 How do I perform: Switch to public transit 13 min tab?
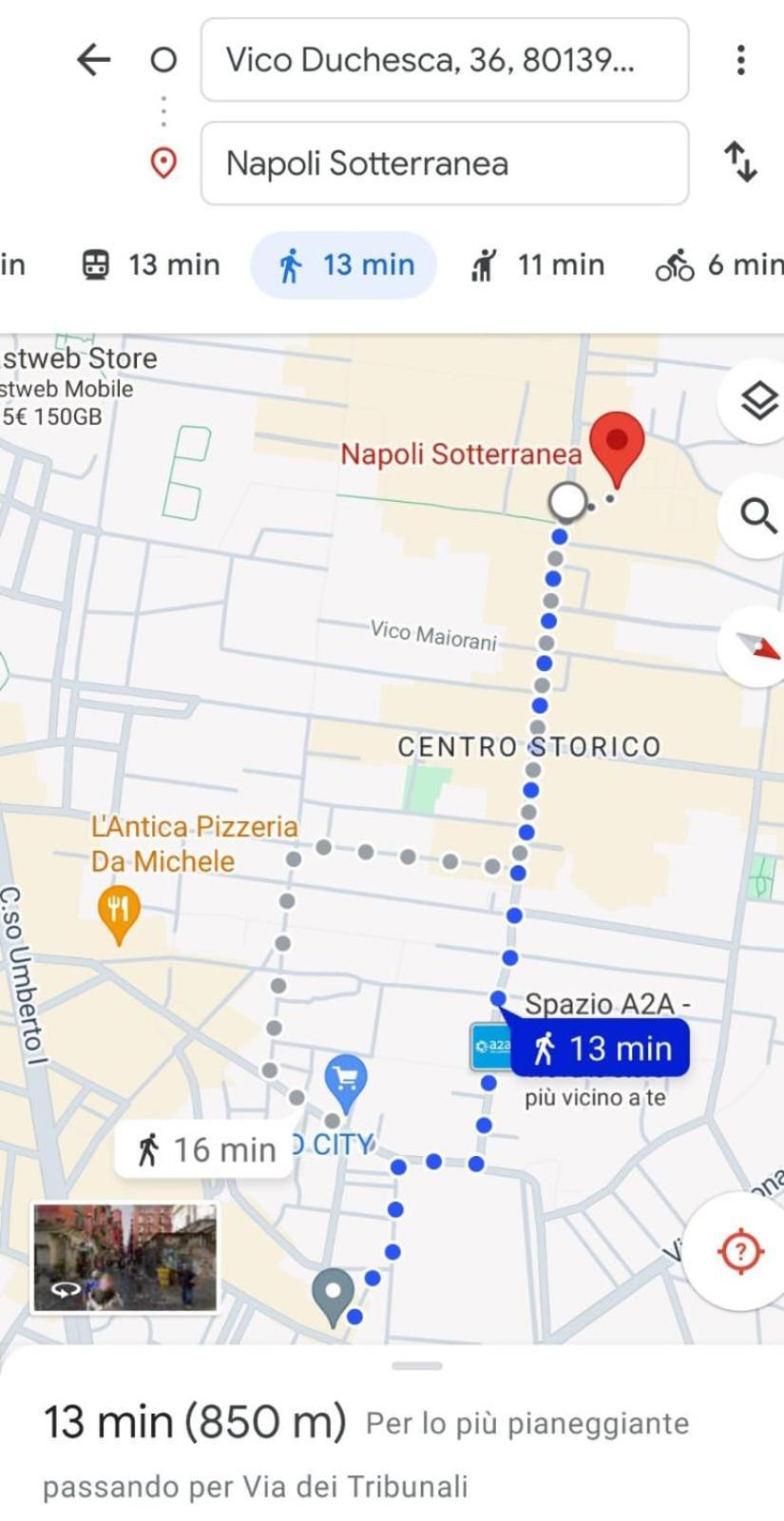tap(151, 264)
